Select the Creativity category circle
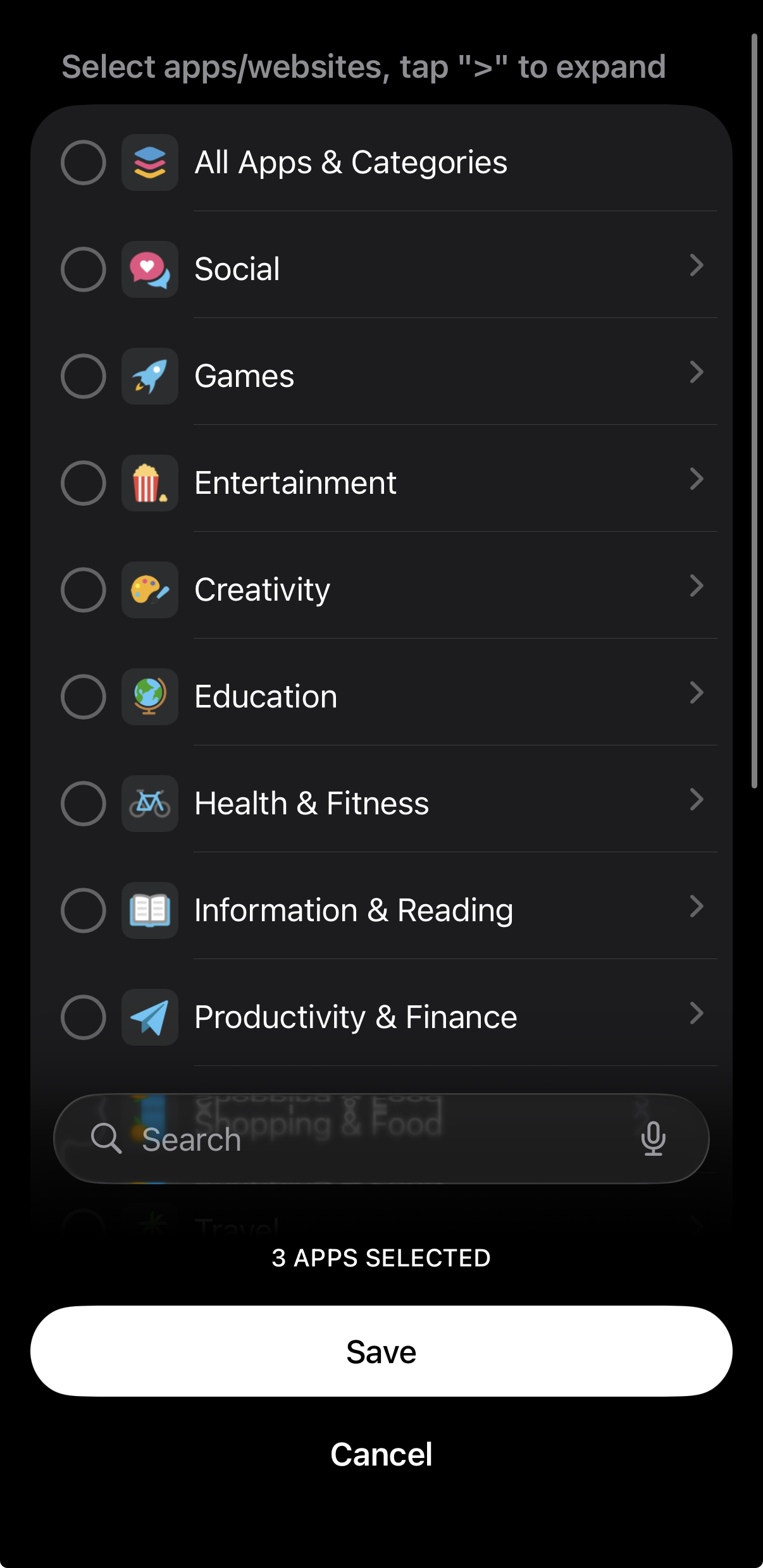The image size is (763, 1568). coord(83,590)
